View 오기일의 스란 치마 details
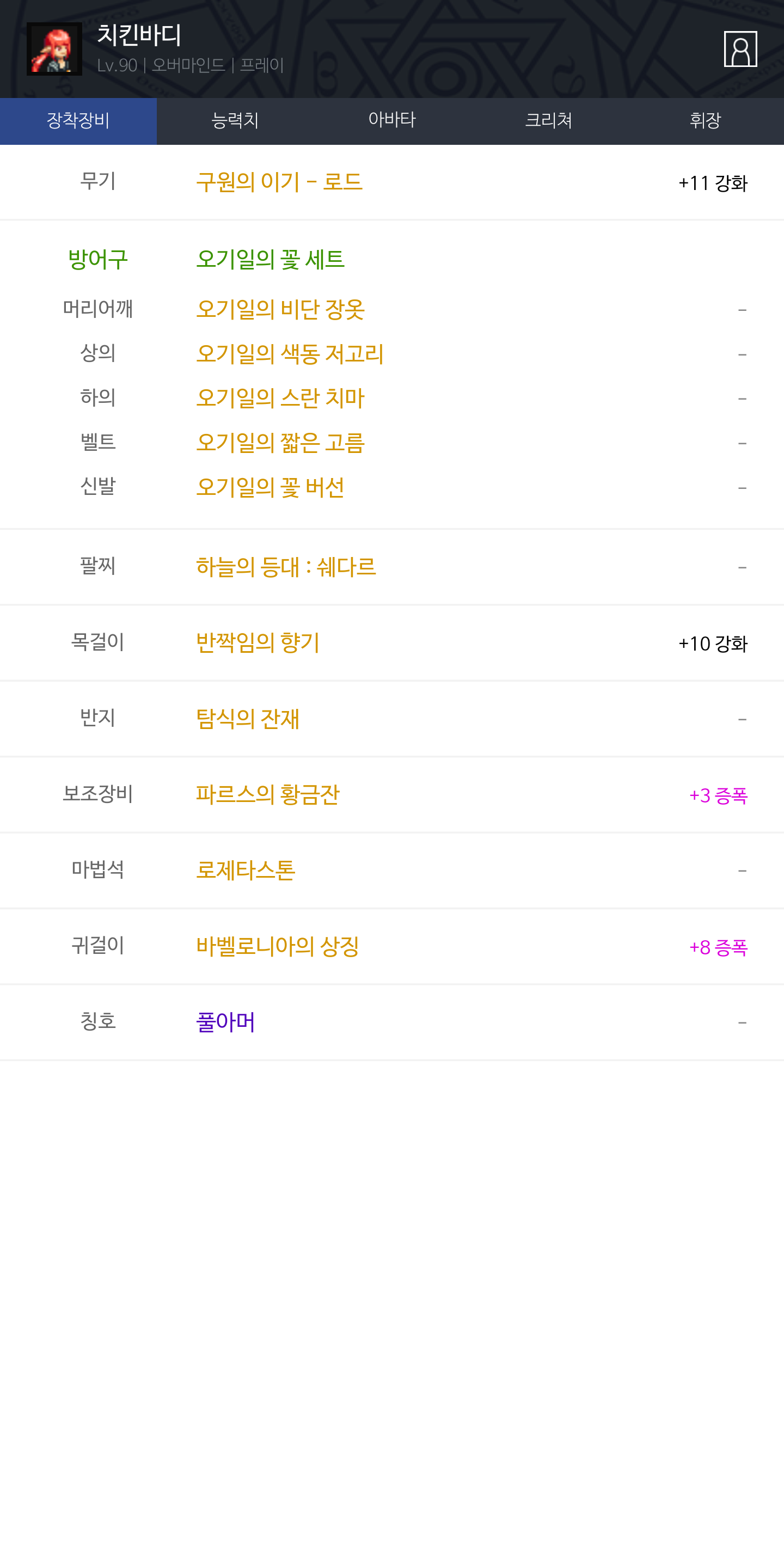 pos(280,398)
